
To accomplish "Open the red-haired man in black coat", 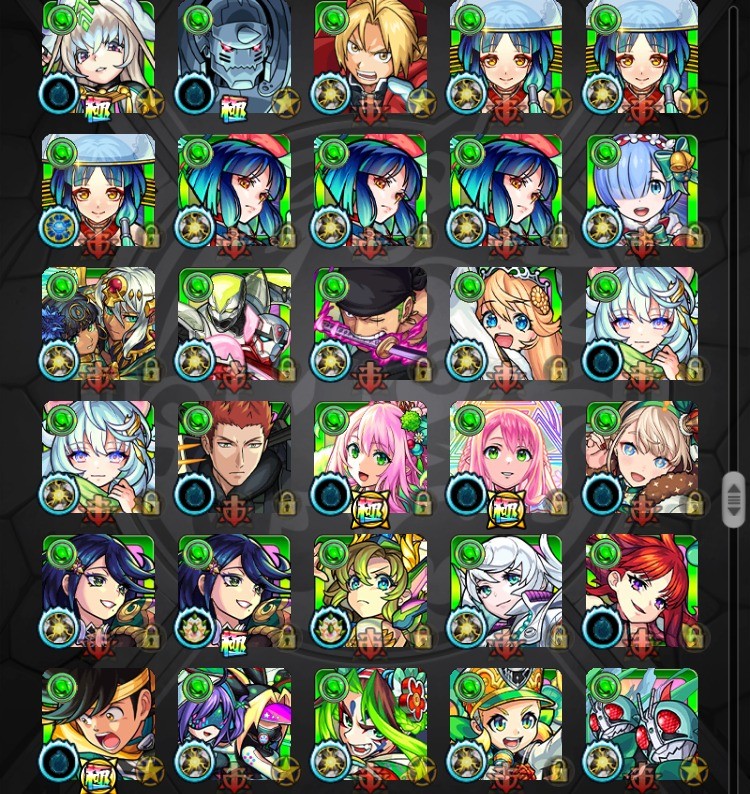I will [x=234, y=457].
